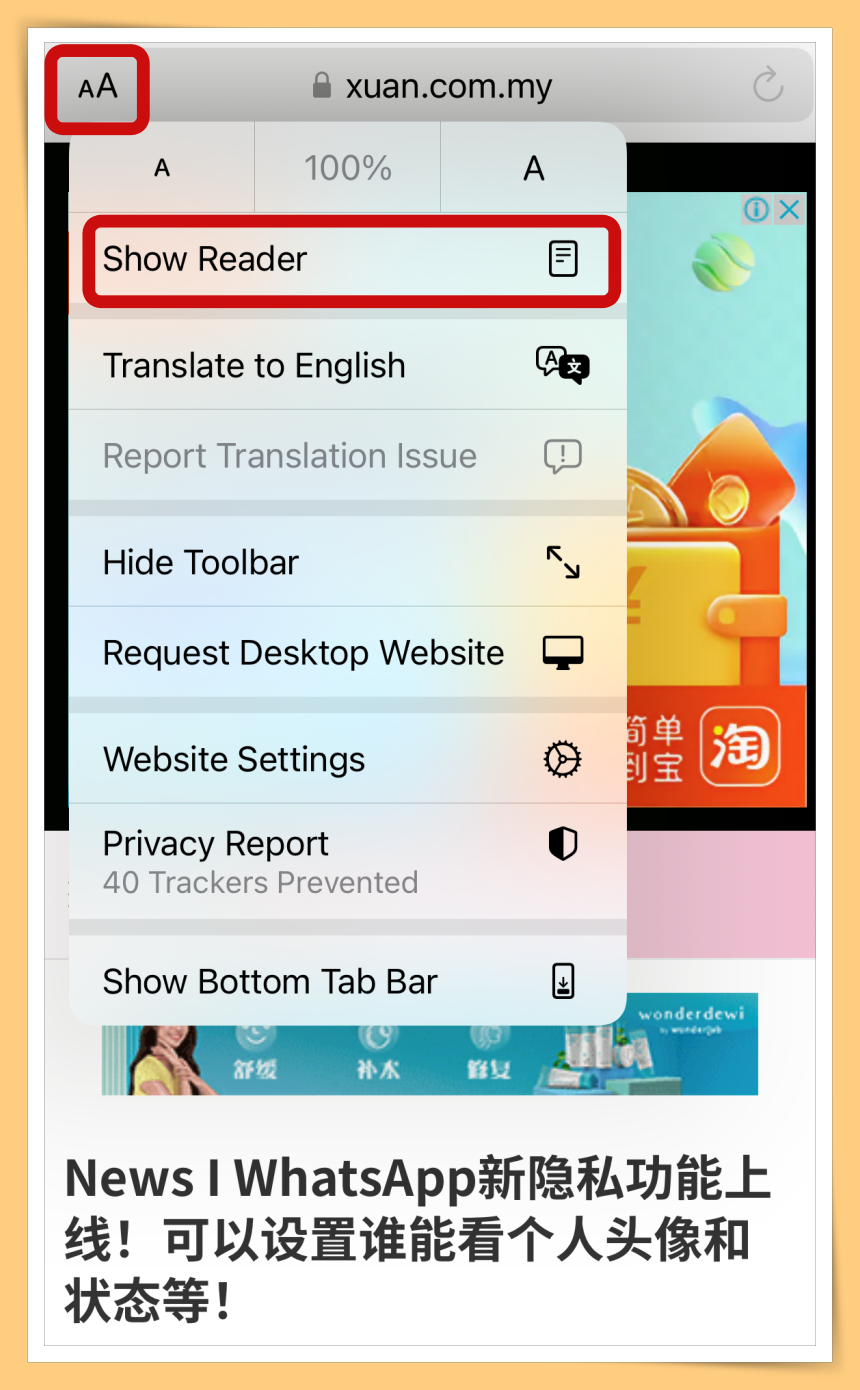
Task: Increase text size with the large A
Action: click(x=534, y=168)
